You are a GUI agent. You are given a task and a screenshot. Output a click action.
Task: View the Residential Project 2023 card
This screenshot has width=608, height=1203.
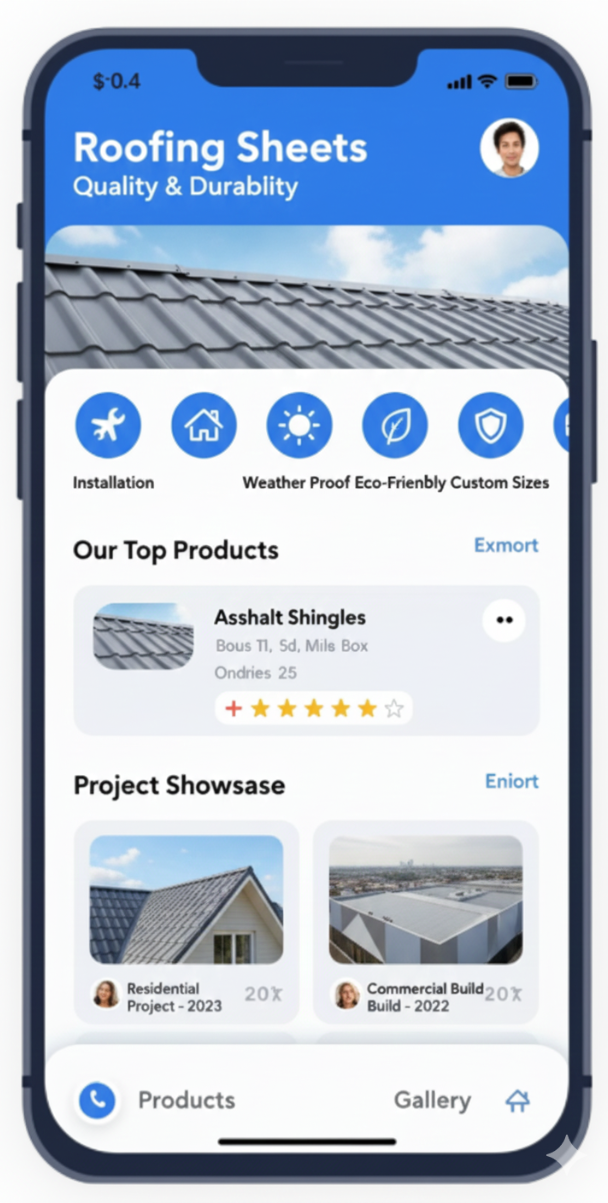(187, 921)
